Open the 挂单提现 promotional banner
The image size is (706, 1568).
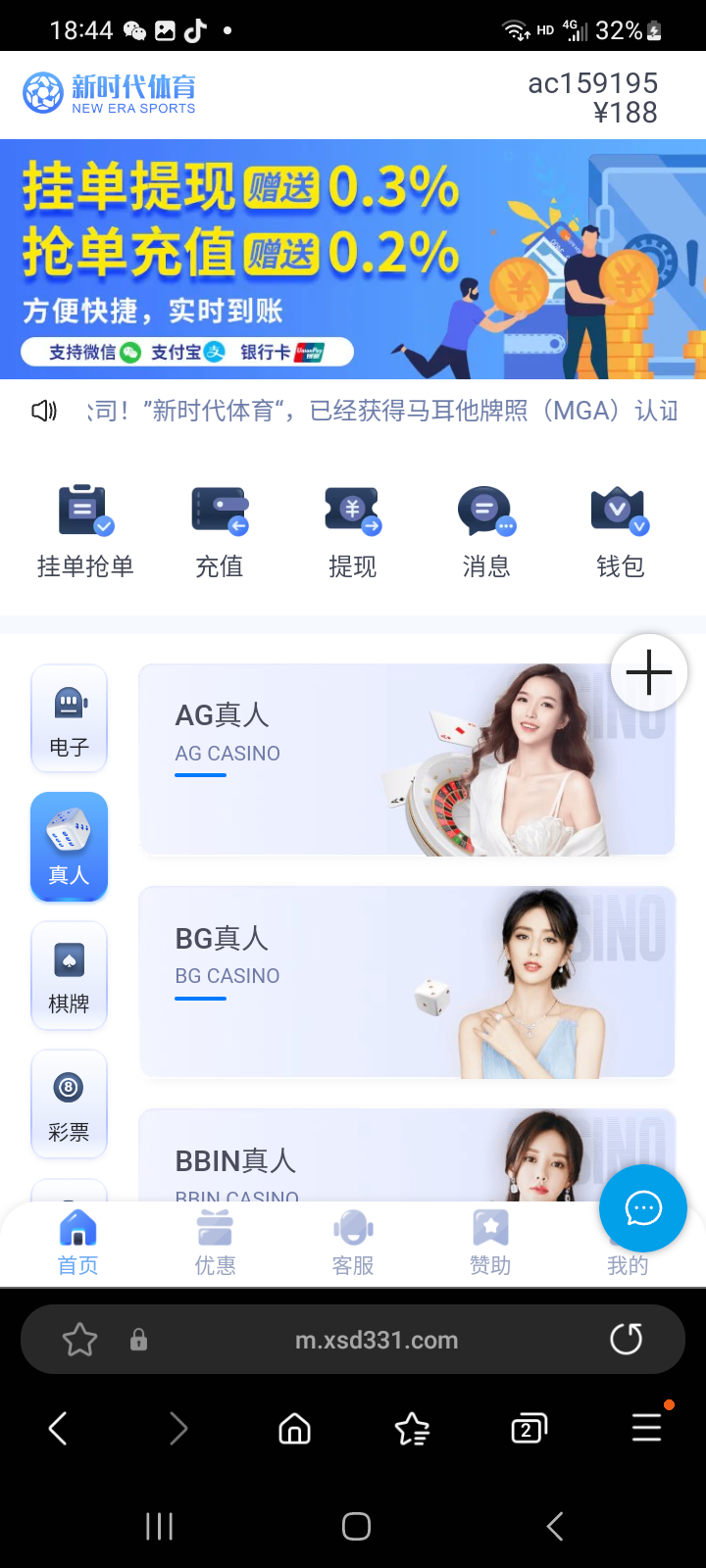click(x=353, y=259)
